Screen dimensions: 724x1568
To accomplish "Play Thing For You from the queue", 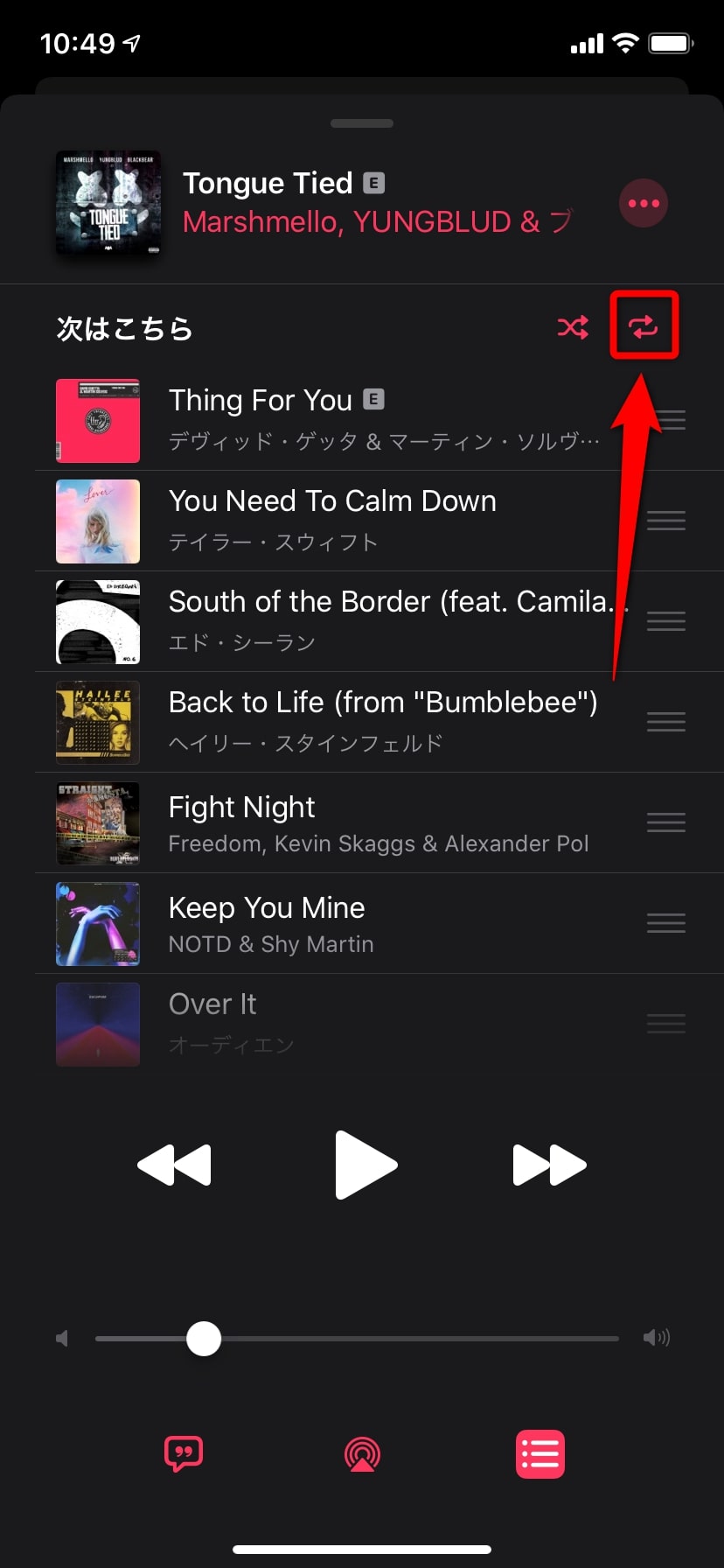I will click(x=350, y=420).
